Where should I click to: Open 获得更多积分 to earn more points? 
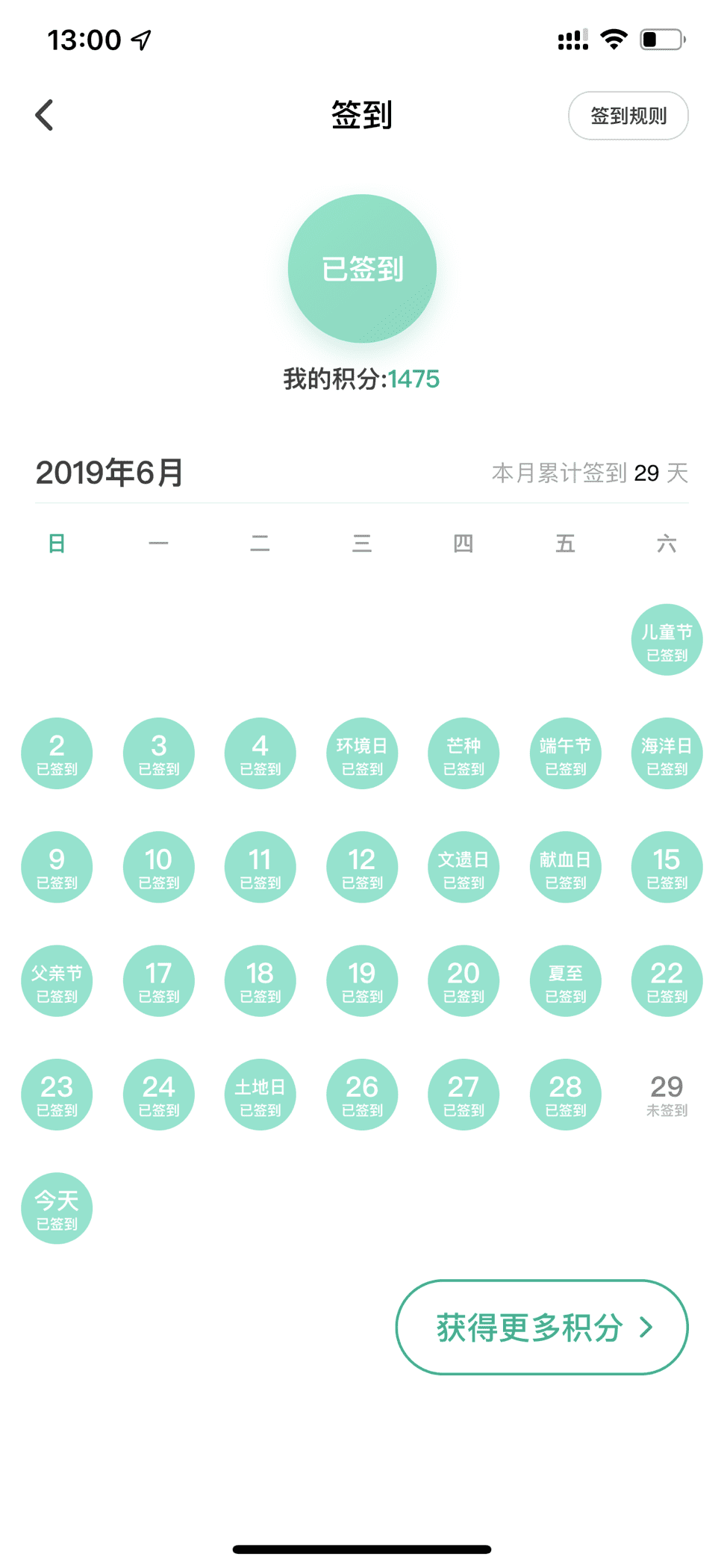pos(541,1327)
